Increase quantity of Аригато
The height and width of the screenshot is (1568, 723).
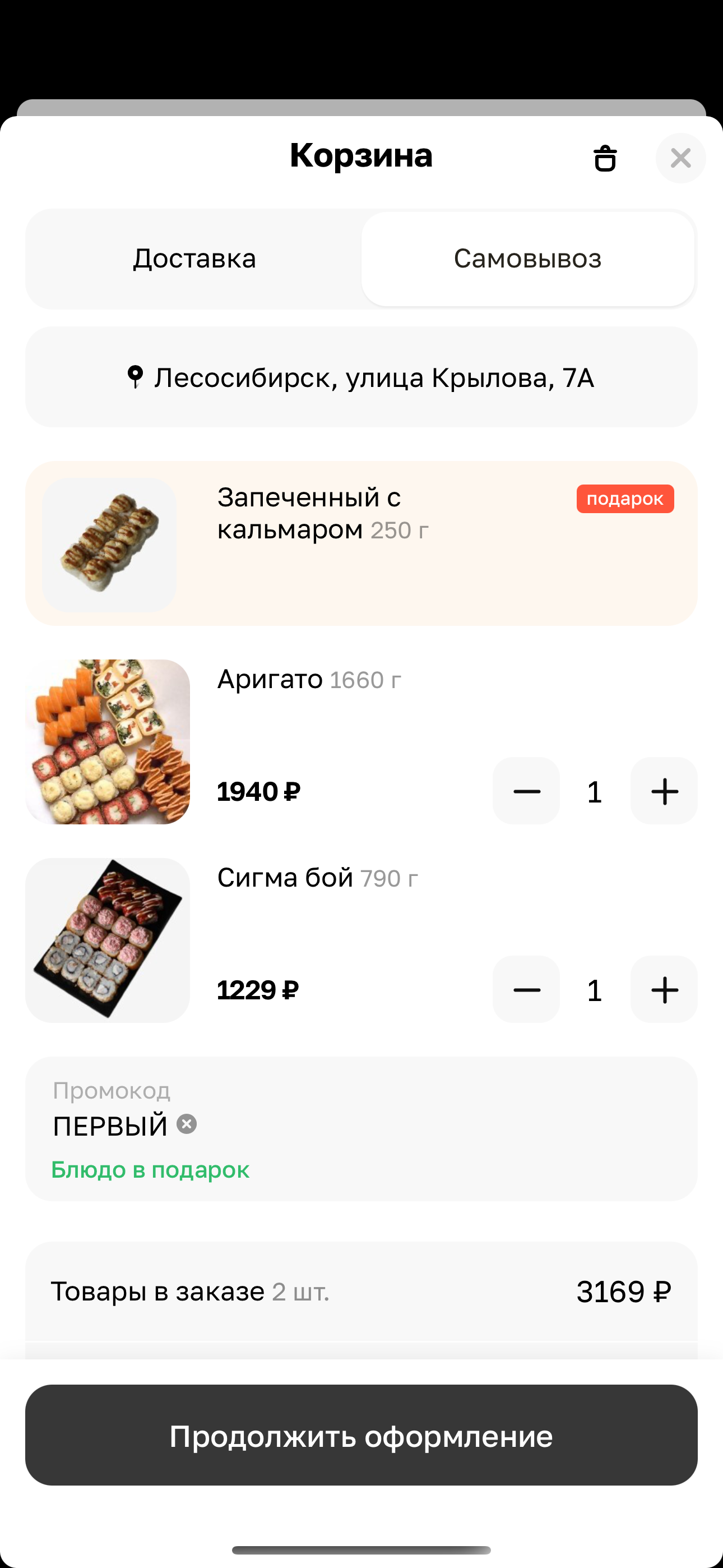[x=664, y=791]
